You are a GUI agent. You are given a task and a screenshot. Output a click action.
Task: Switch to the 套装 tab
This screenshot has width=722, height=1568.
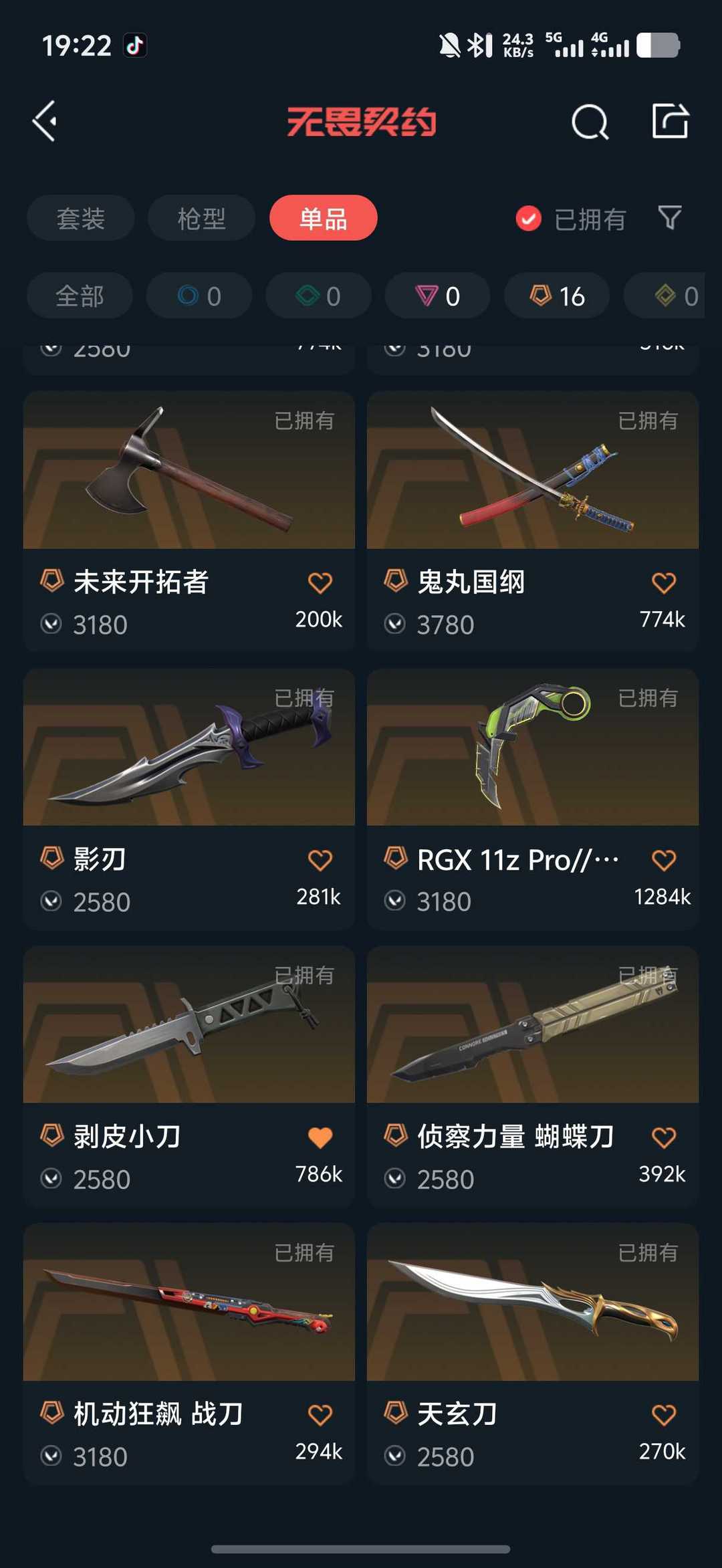click(81, 219)
